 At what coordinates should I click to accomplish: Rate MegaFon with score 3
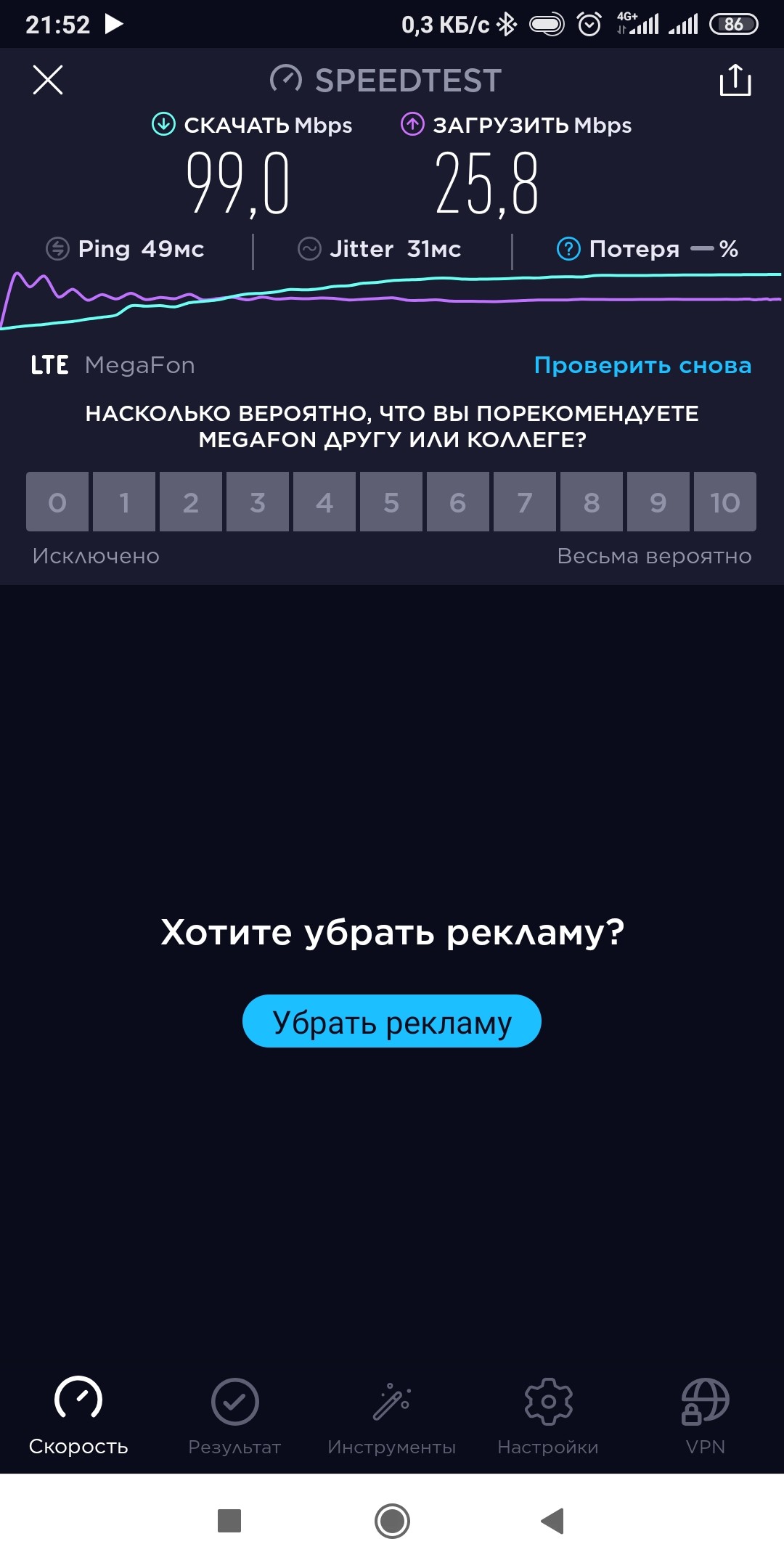tap(258, 502)
